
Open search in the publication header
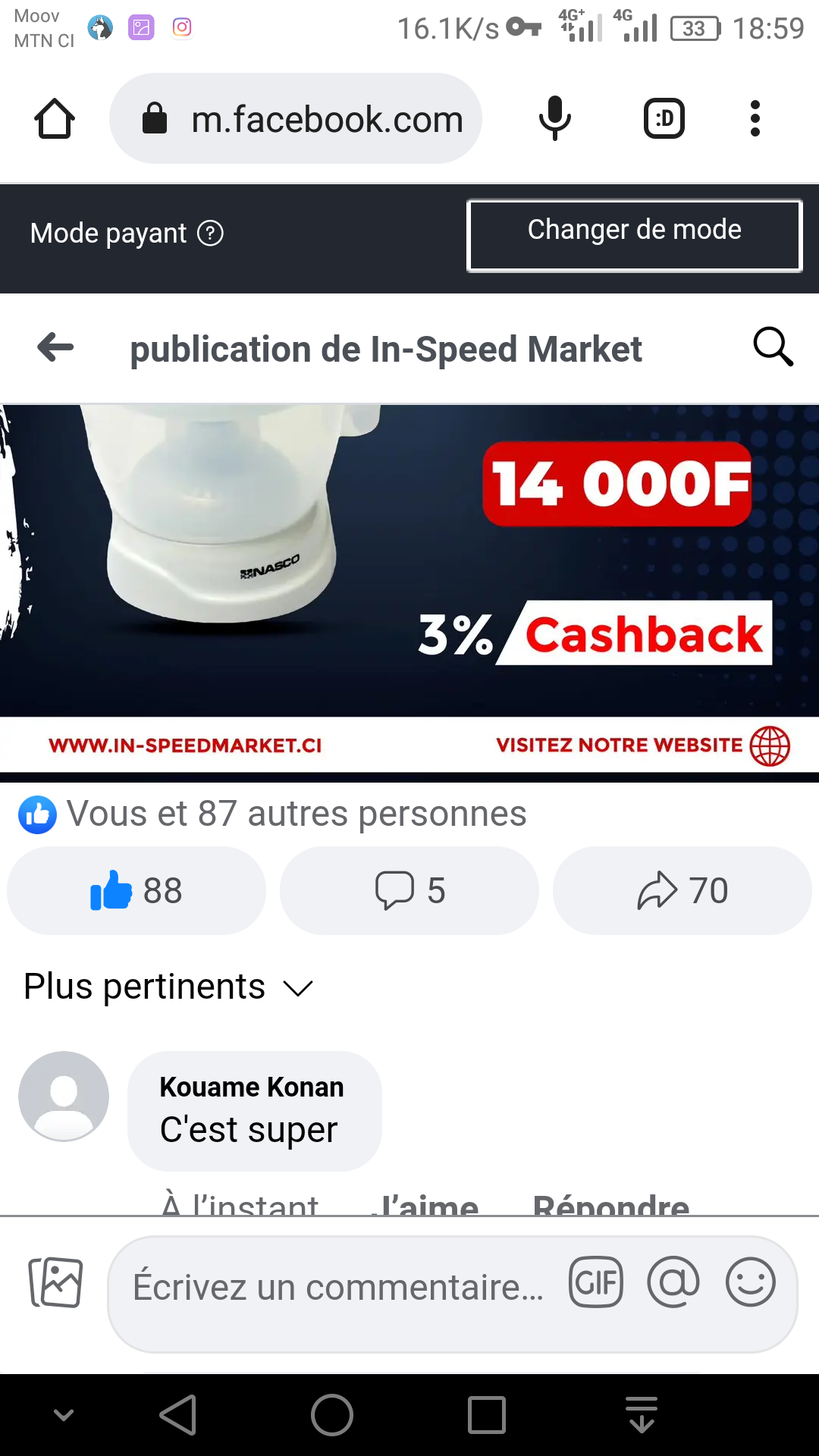click(x=773, y=347)
